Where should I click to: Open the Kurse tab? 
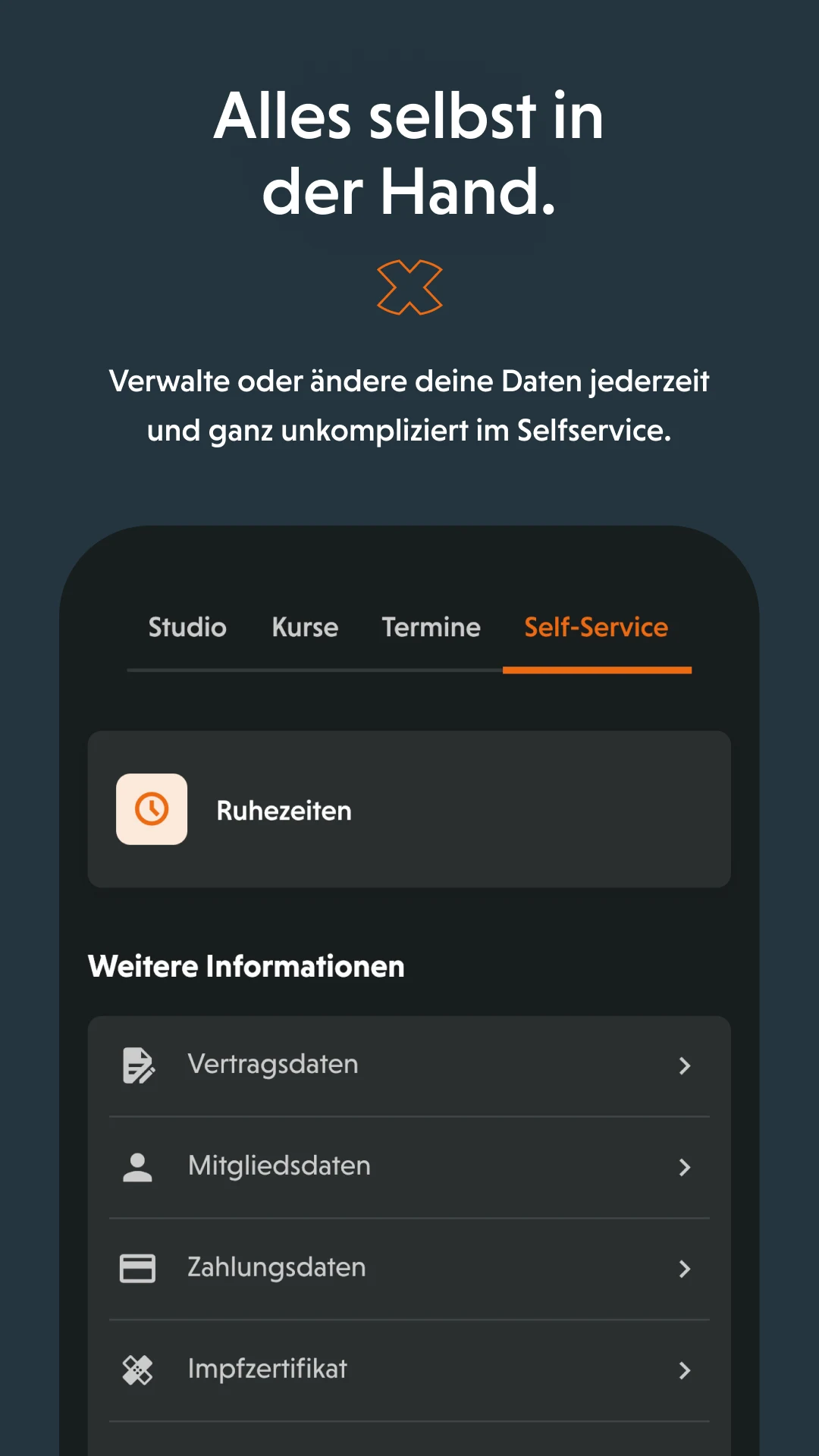point(304,627)
